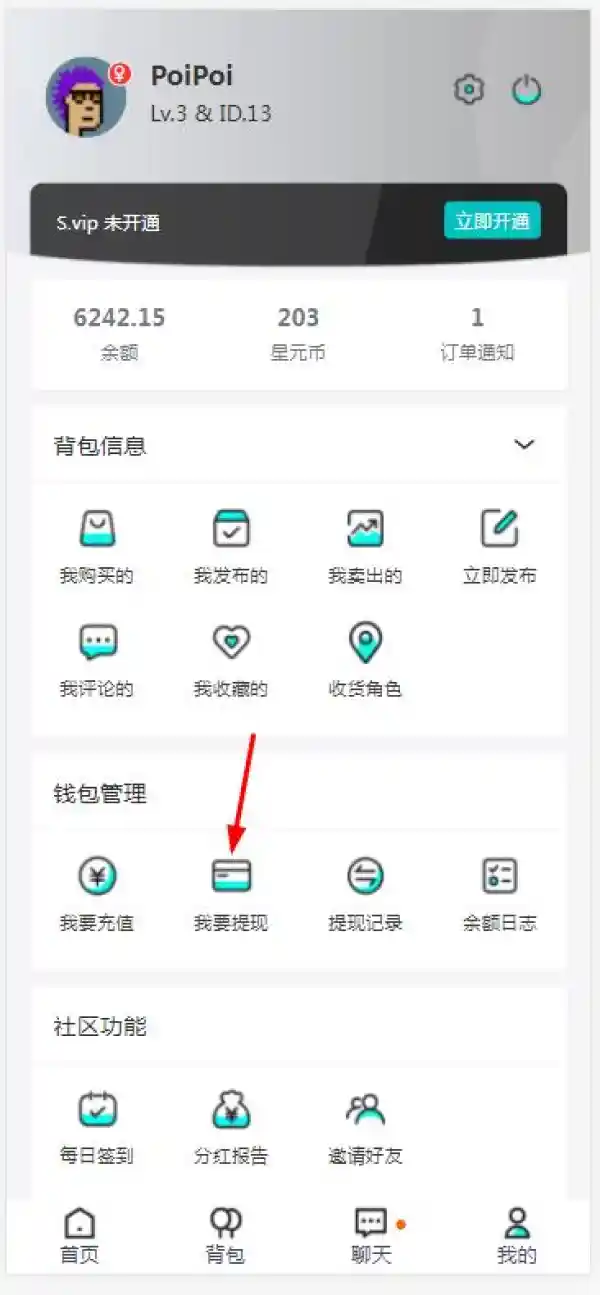Open 我收藏的 favorites
The width and height of the screenshot is (600, 1295).
coord(231,659)
